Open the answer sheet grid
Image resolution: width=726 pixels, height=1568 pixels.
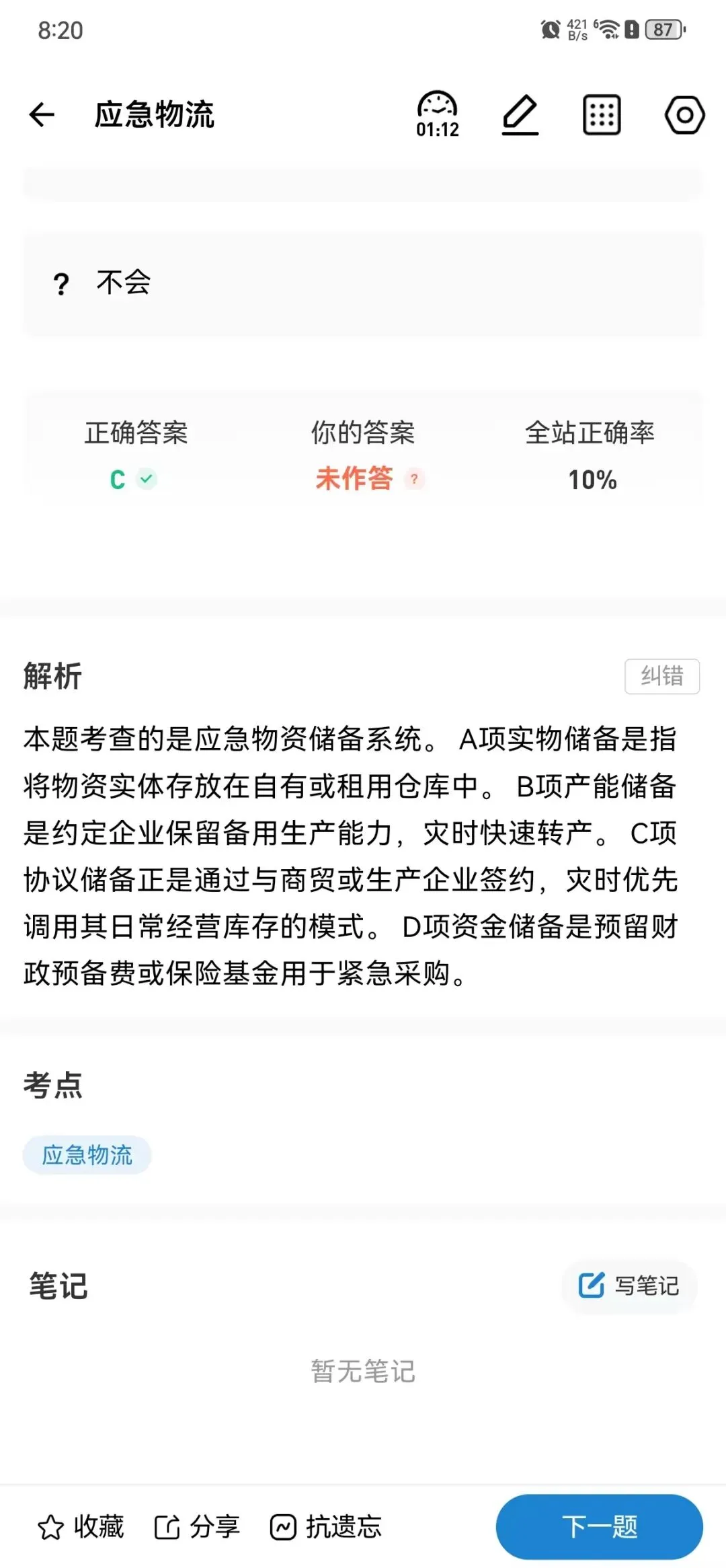coord(601,115)
